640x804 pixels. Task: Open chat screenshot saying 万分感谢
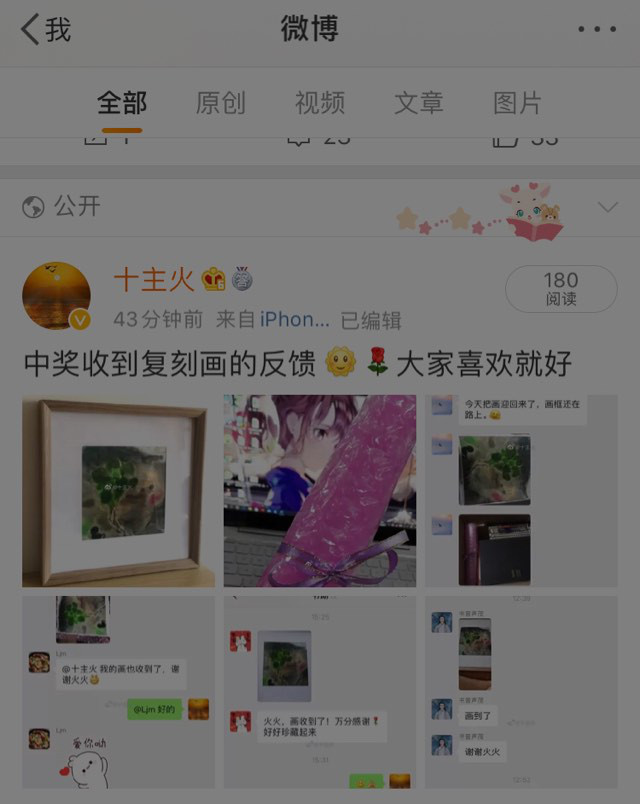click(x=320, y=692)
